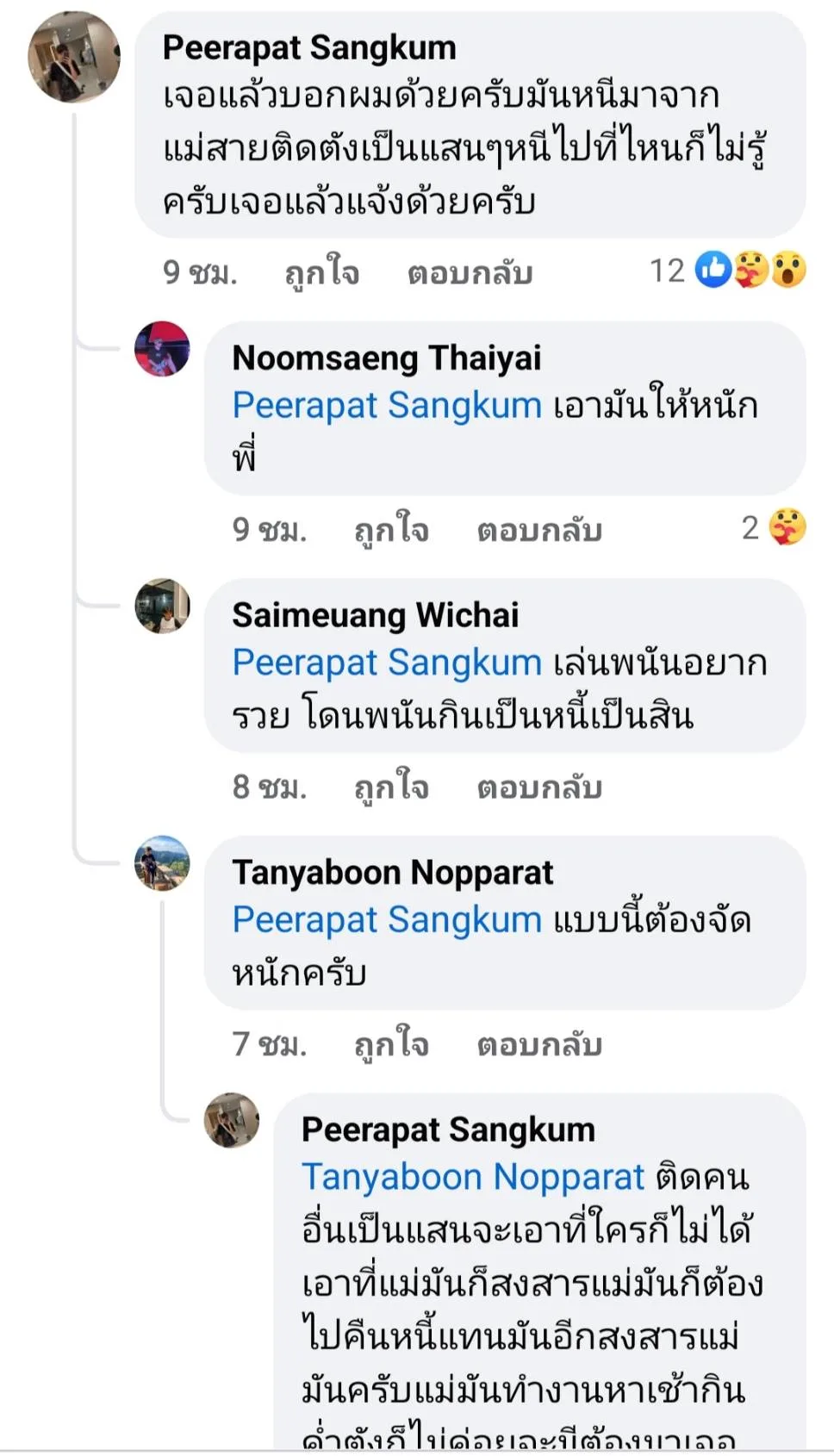Reply to Peerapat Sangkum's top comment
The height and width of the screenshot is (1456, 834).
click(x=470, y=272)
